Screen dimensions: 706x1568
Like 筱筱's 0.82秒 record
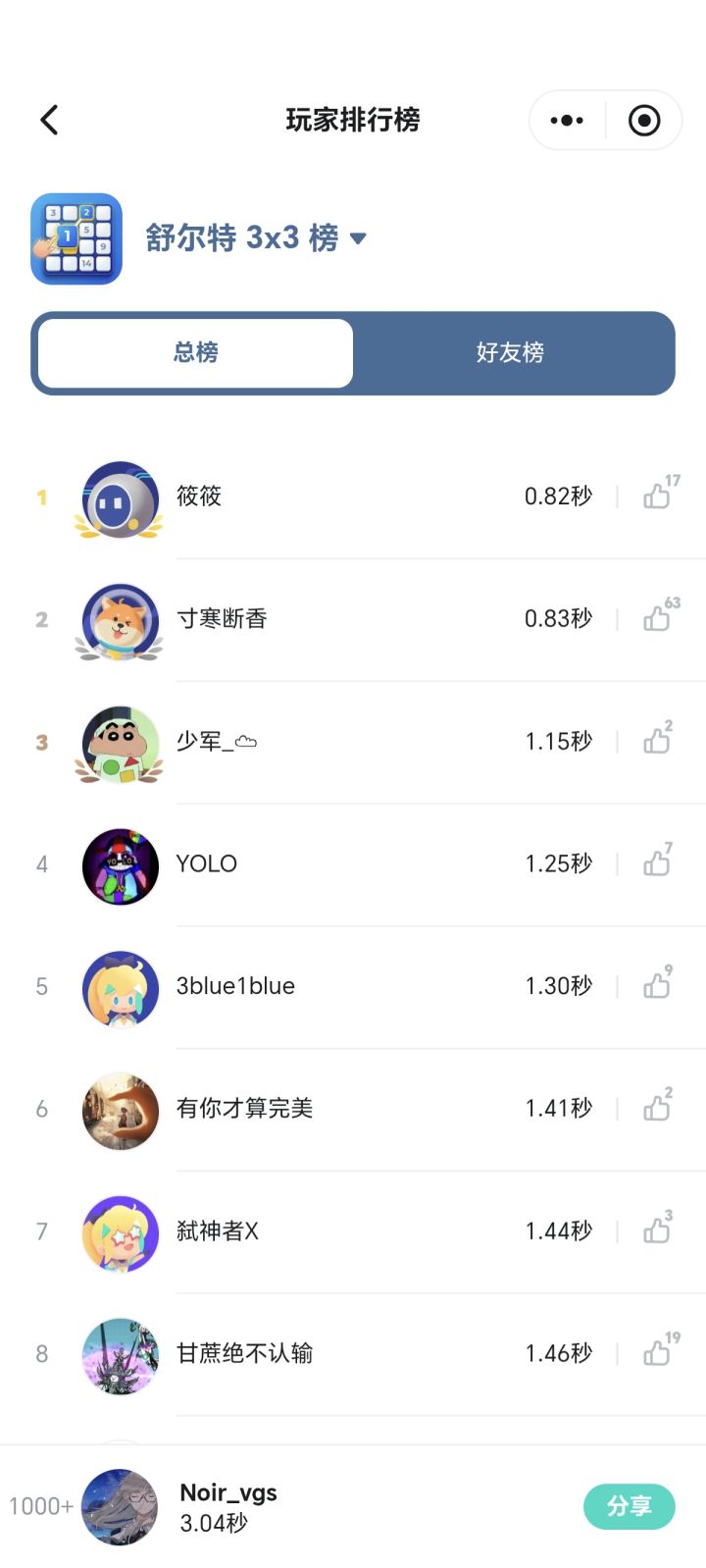click(657, 496)
